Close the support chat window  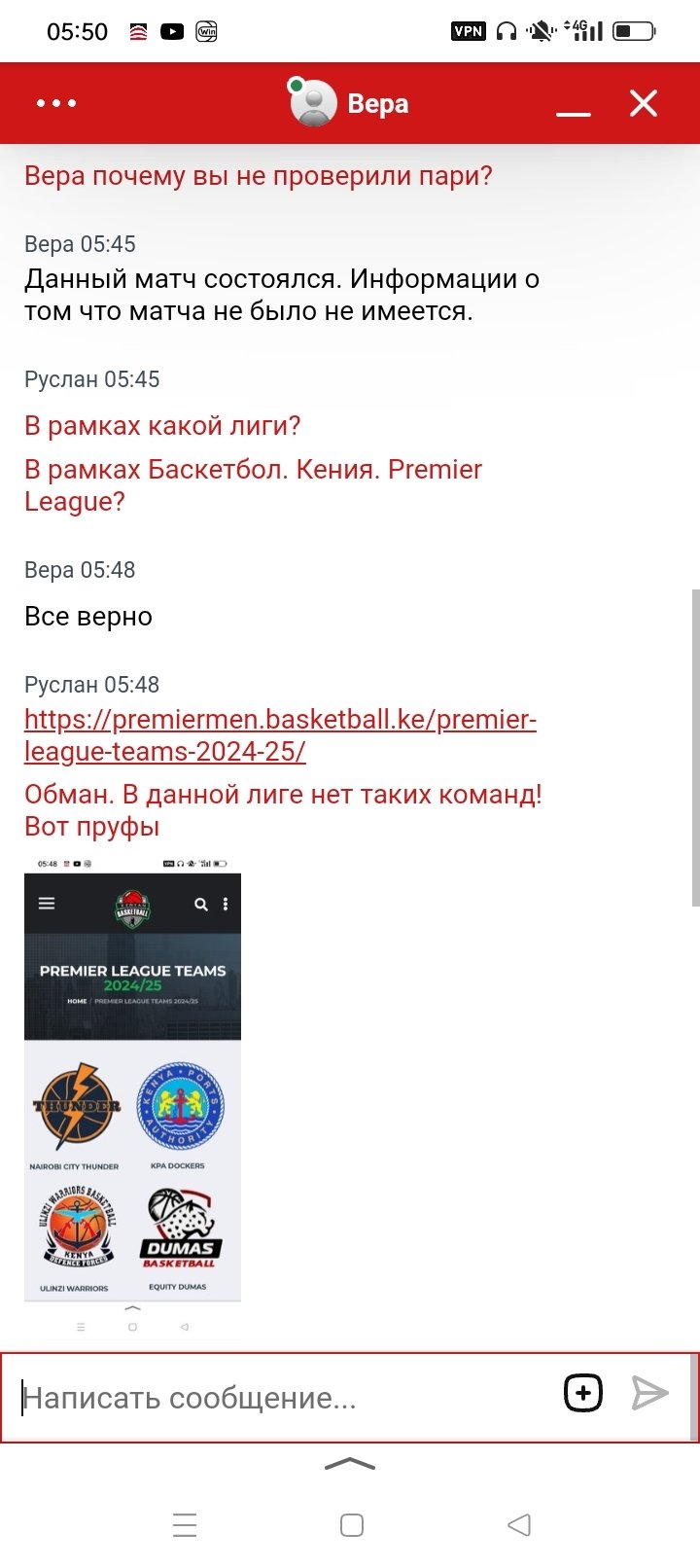click(643, 103)
